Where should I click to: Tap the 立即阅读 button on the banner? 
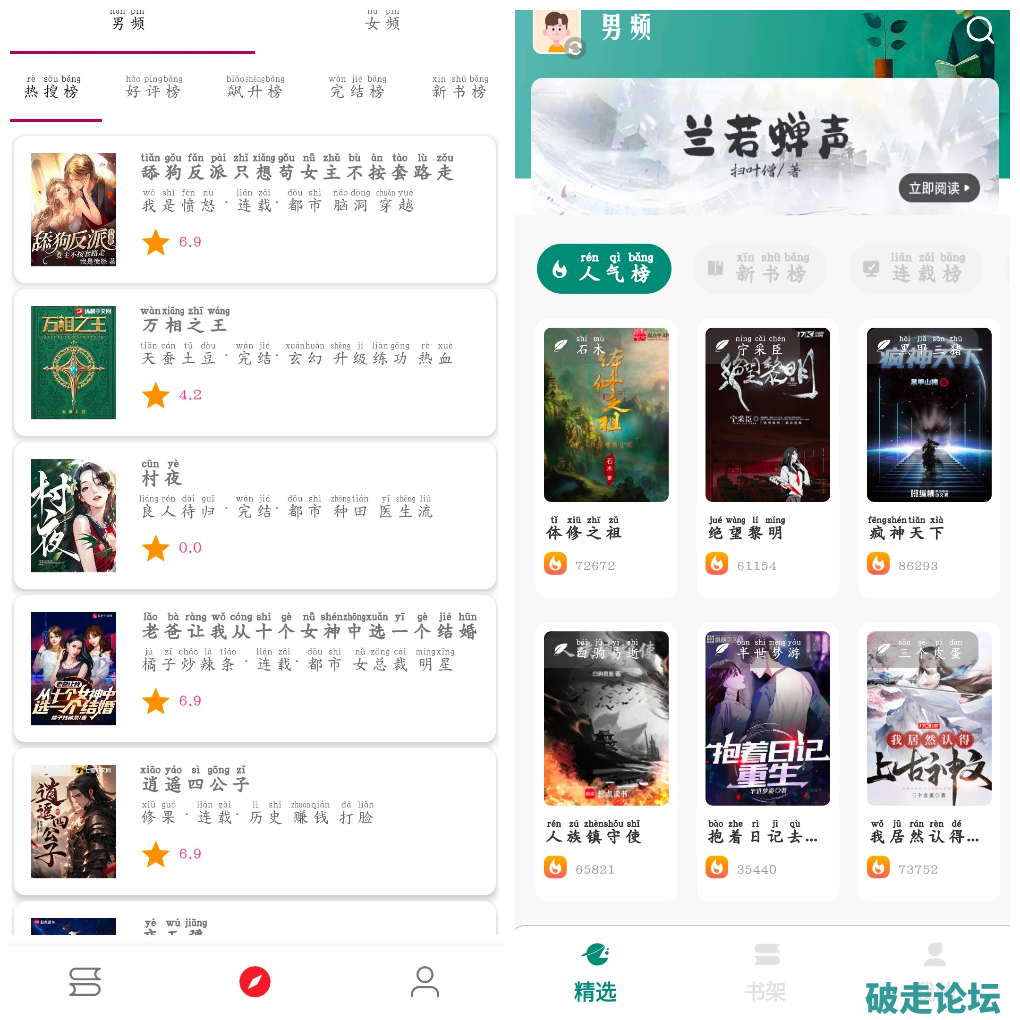[x=938, y=187]
